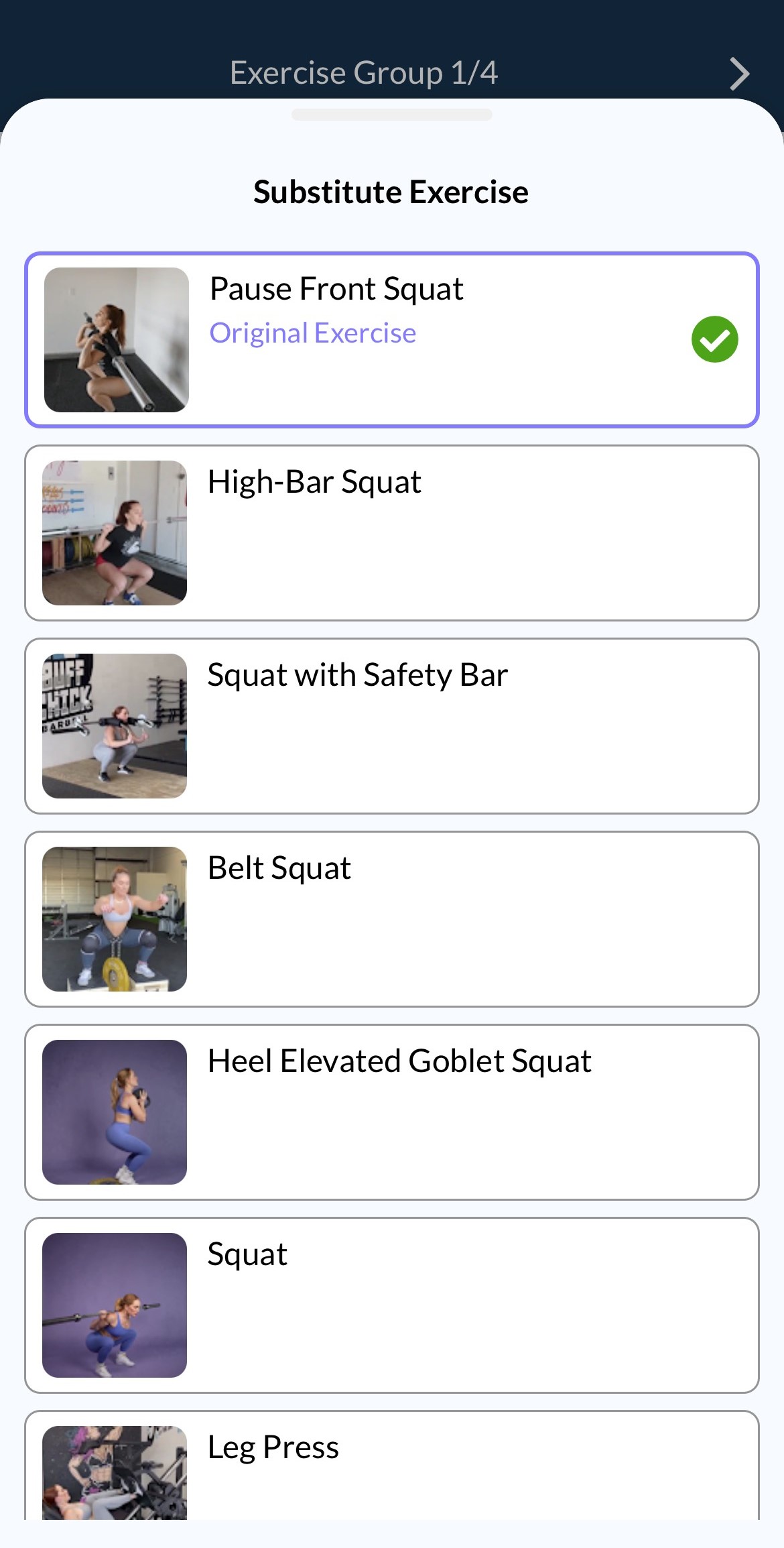Select Heel Elevated Goblet Squat
The width and height of the screenshot is (784, 1548).
point(391,1112)
